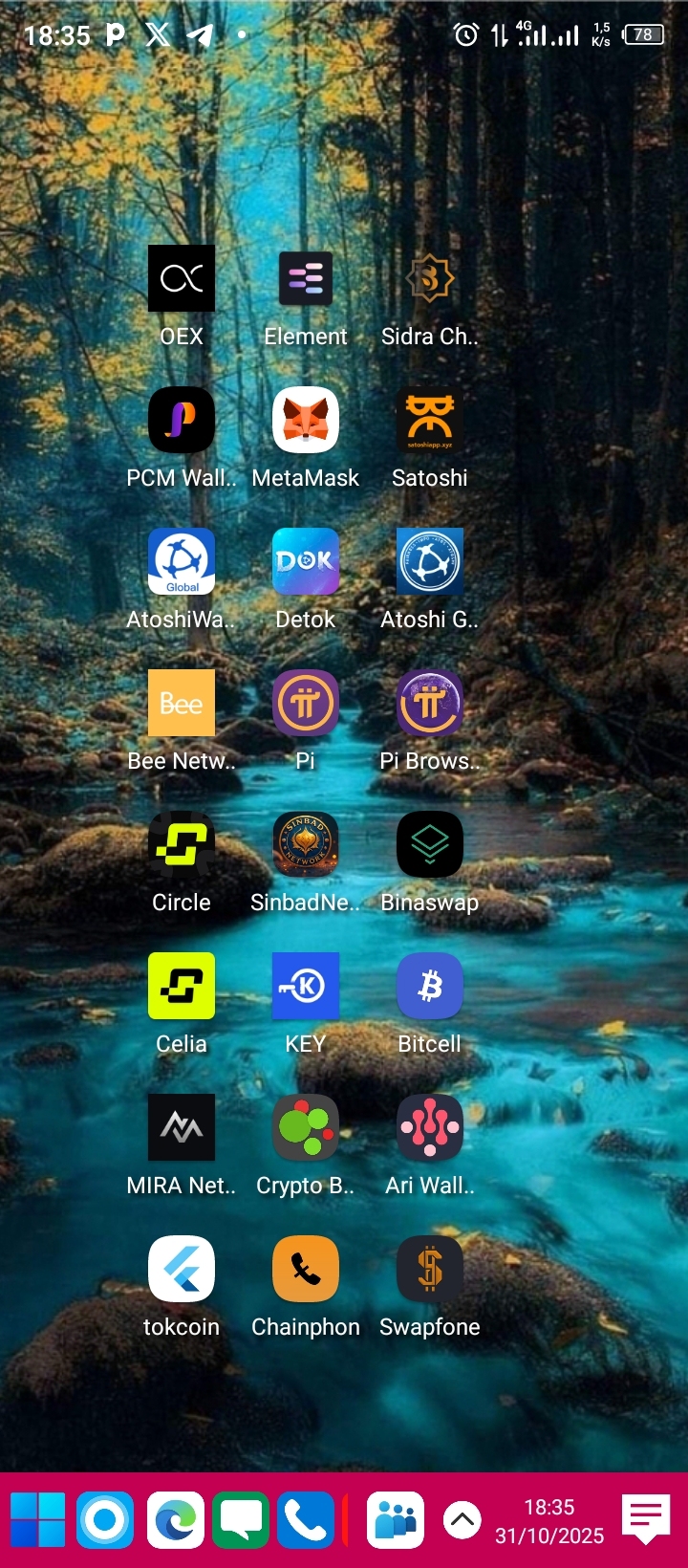The height and width of the screenshot is (1568, 688).
Task: Open Microsoft Edge from the dock
Action: 172,1519
